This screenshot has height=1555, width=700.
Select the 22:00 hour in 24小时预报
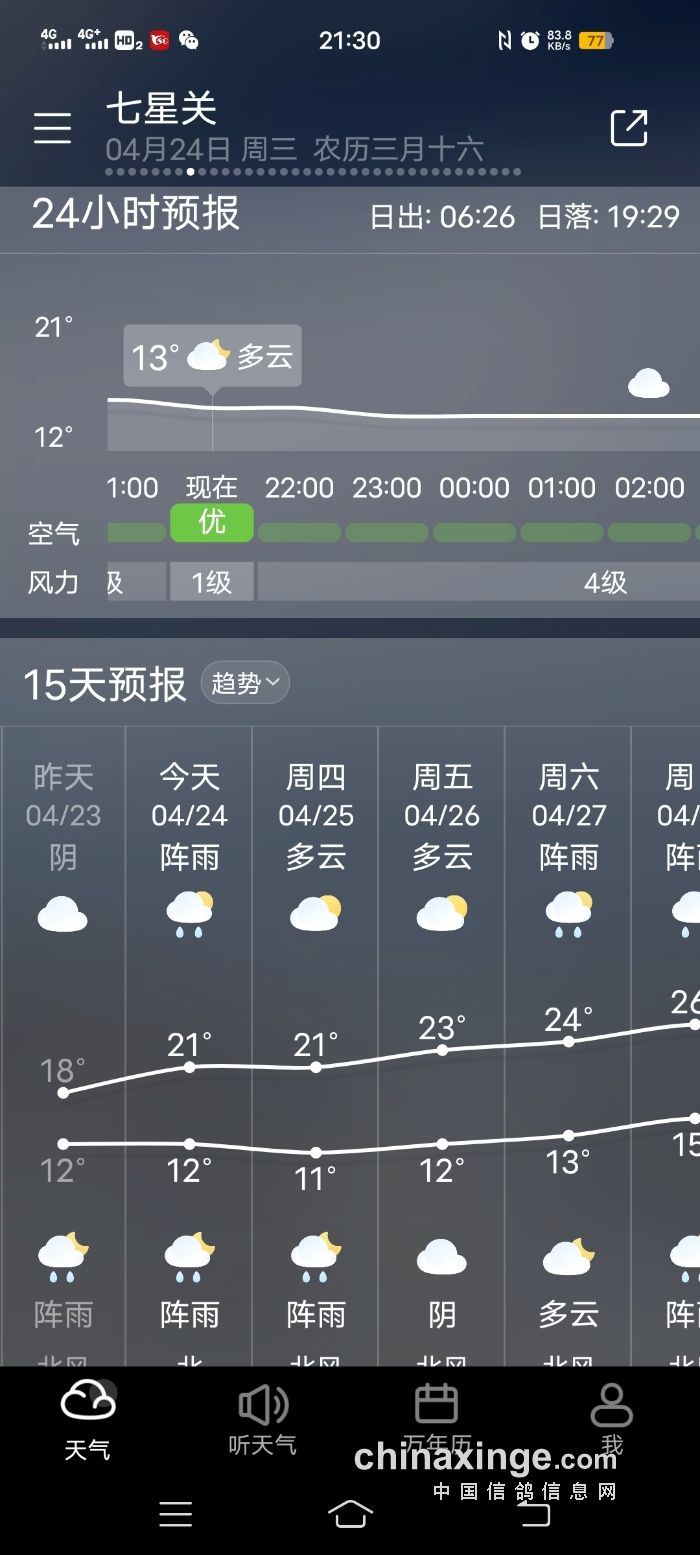(x=299, y=488)
